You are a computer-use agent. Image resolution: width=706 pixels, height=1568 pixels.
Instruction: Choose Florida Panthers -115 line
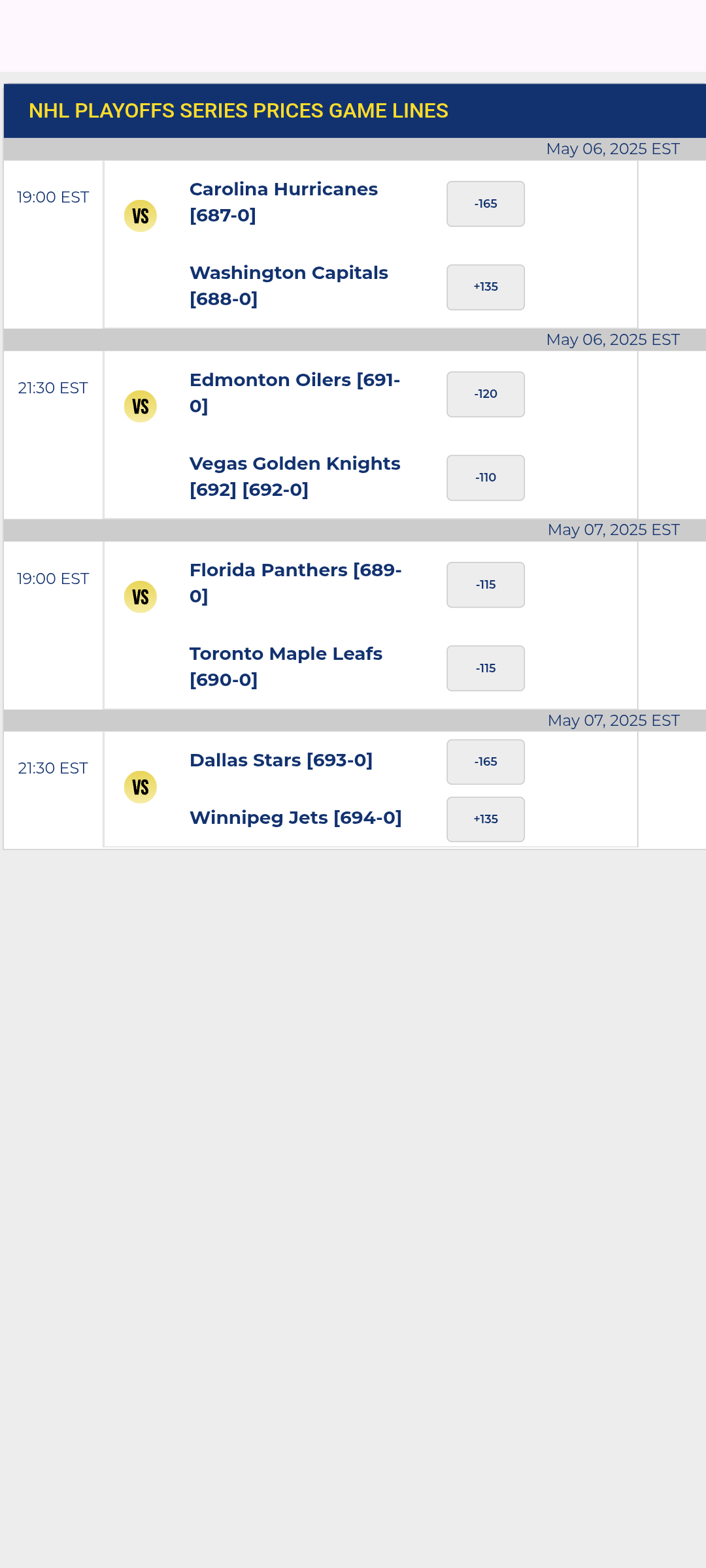[486, 585]
